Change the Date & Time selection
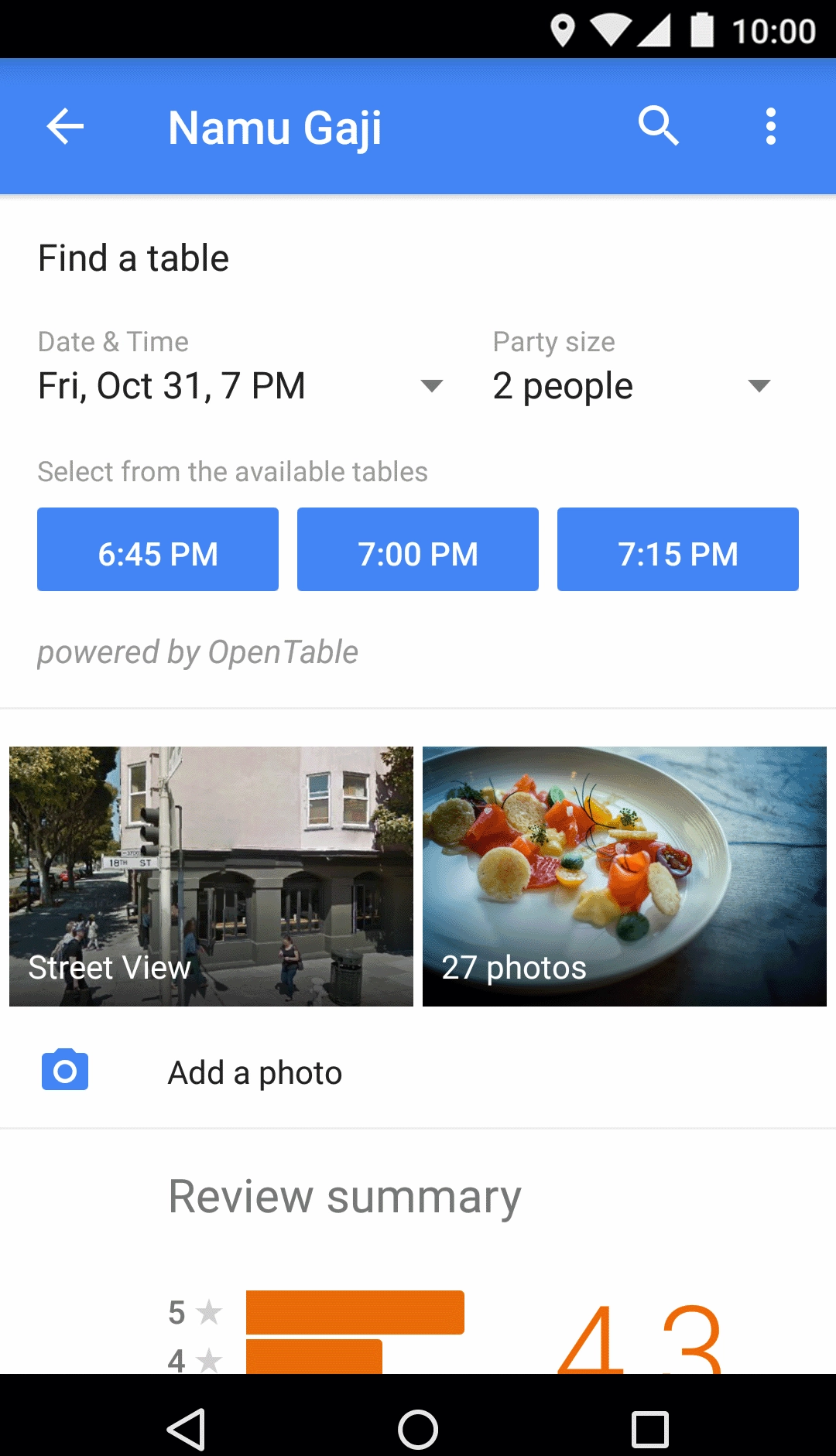This screenshot has height=1456, width=836. 240,385
